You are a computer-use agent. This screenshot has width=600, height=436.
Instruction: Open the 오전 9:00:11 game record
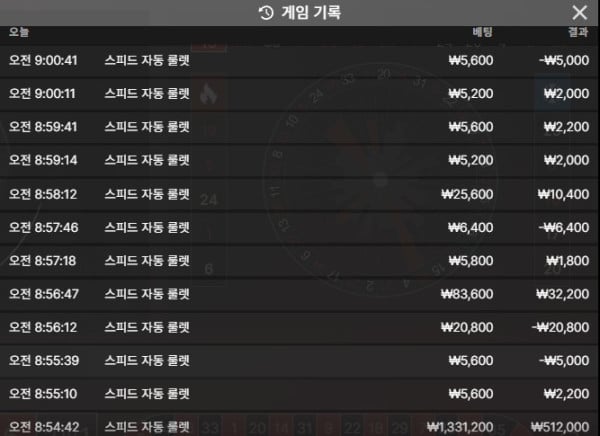pyautogui.click(x=300, y=94)
